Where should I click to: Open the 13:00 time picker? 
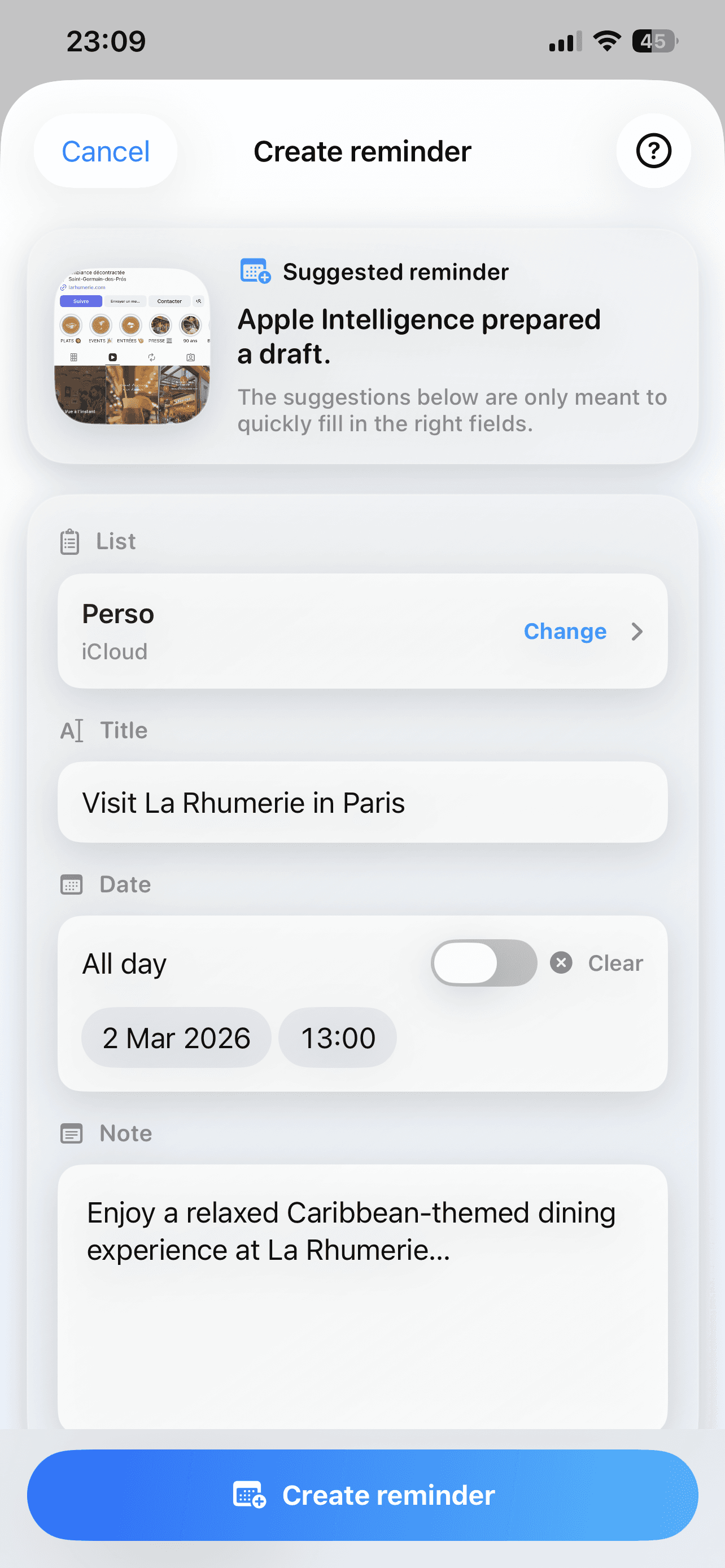tap(337, 1037)
